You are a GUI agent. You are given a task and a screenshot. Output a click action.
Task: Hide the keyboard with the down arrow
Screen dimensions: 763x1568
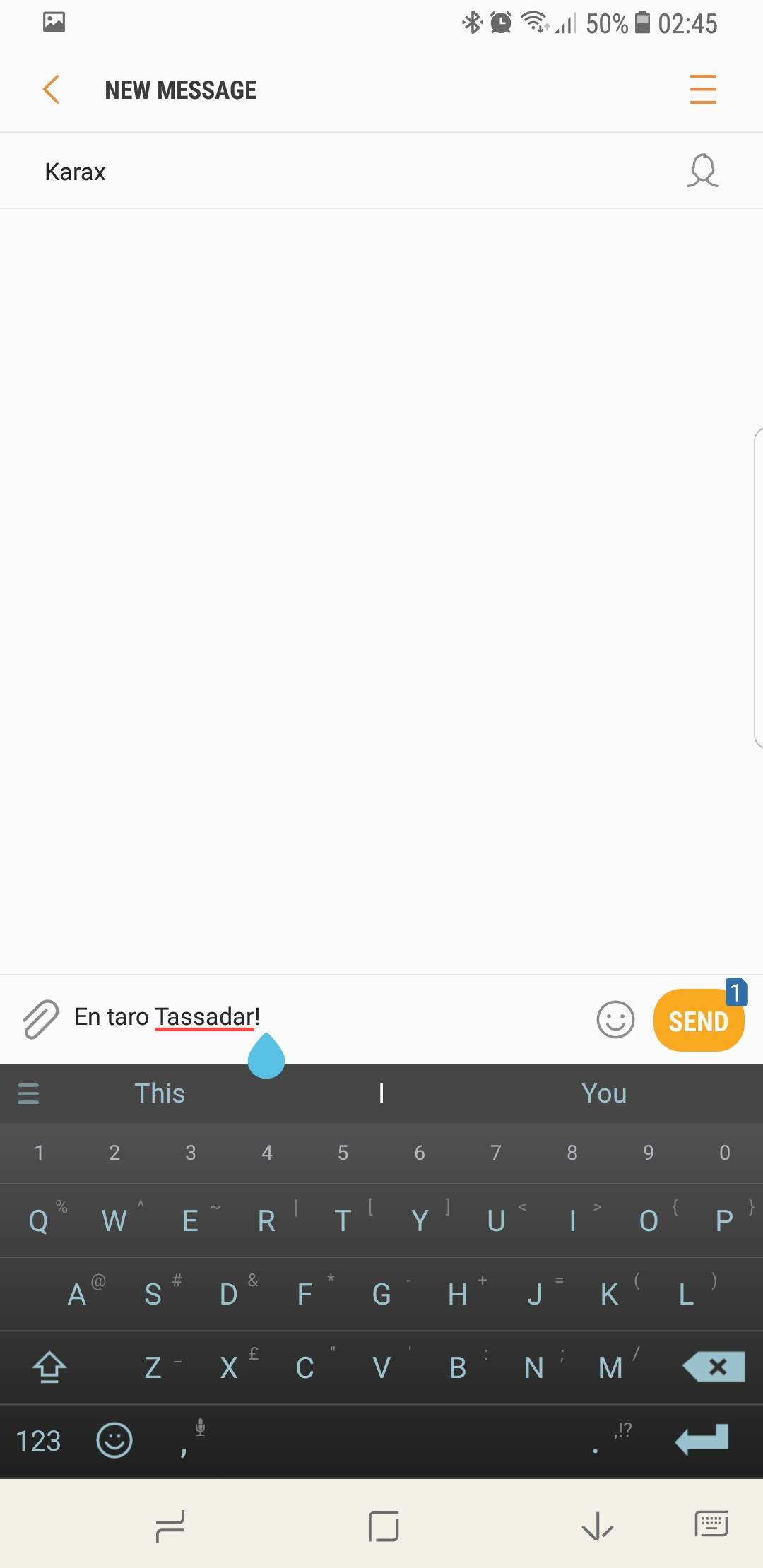[x=598, y=1526]
